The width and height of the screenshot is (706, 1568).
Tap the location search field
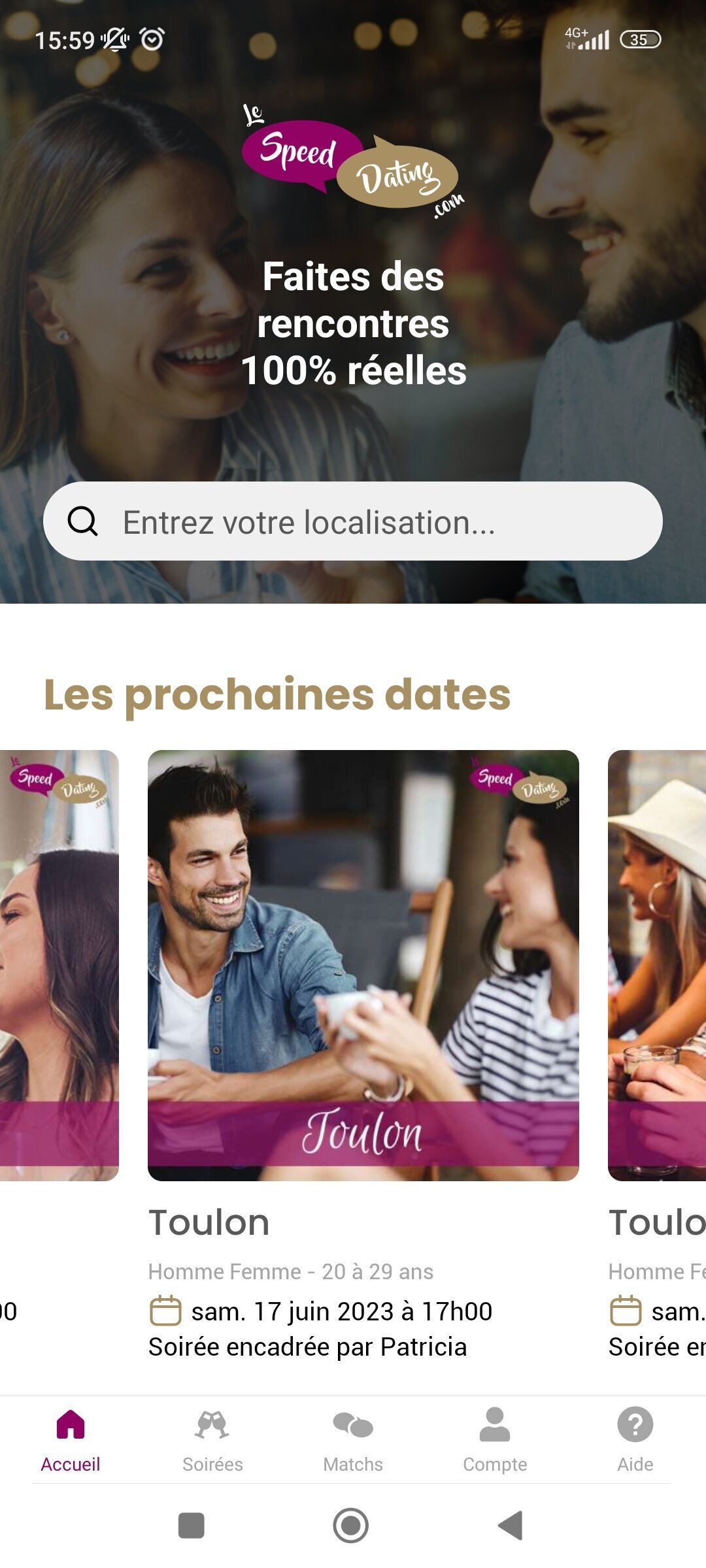[353, 521]
